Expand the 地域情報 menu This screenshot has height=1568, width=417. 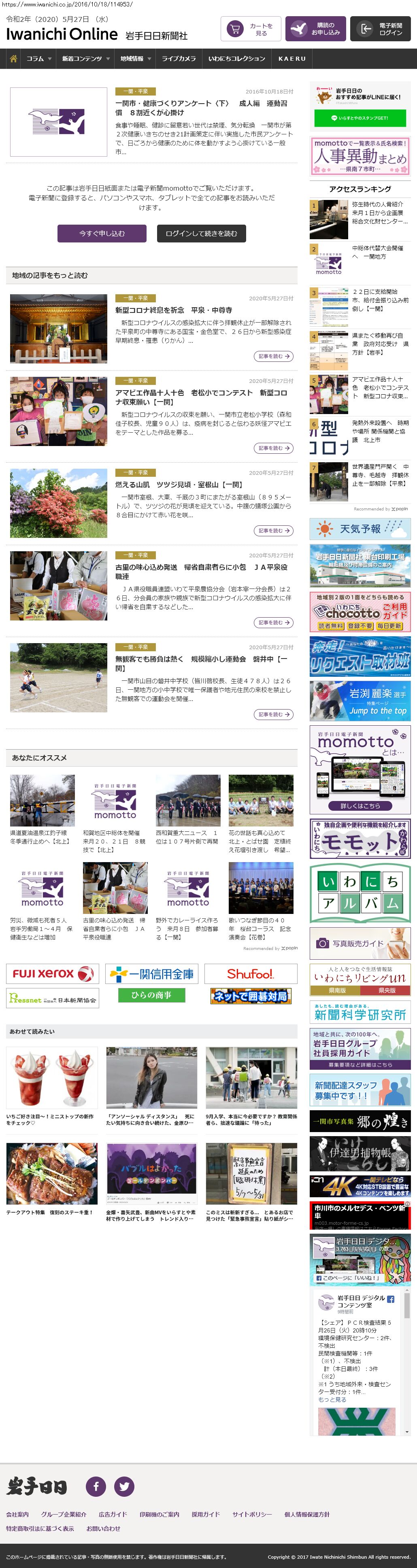tap(135, 59)
